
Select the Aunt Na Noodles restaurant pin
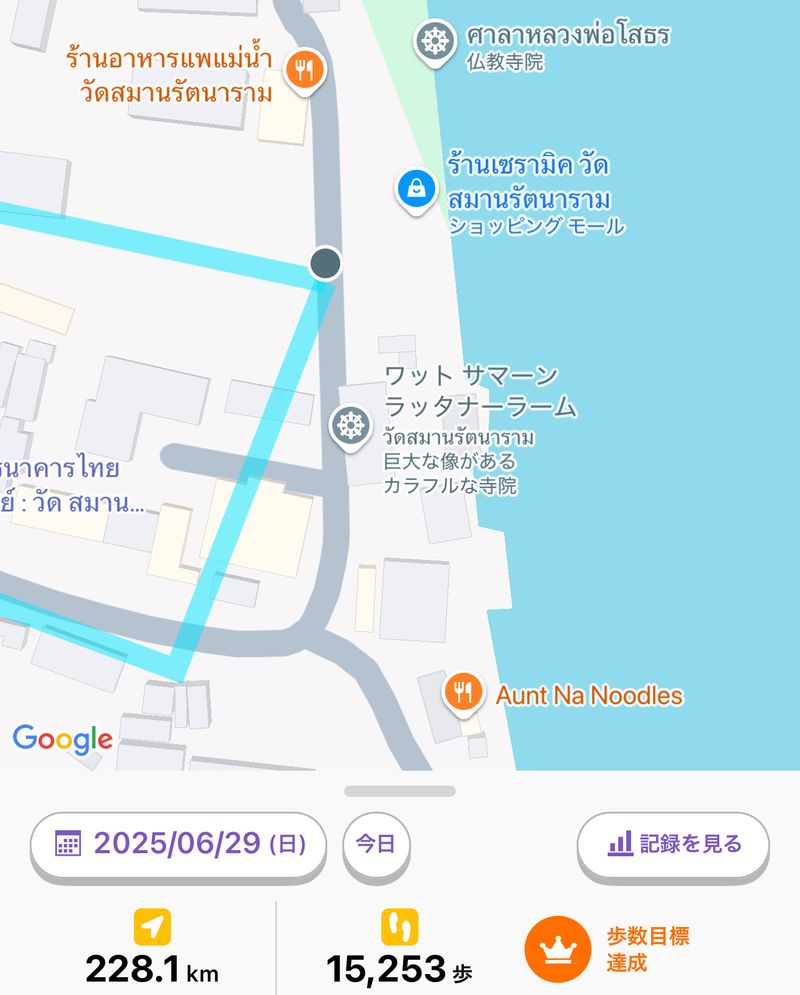pyautogui.click(x=462, y=692)
